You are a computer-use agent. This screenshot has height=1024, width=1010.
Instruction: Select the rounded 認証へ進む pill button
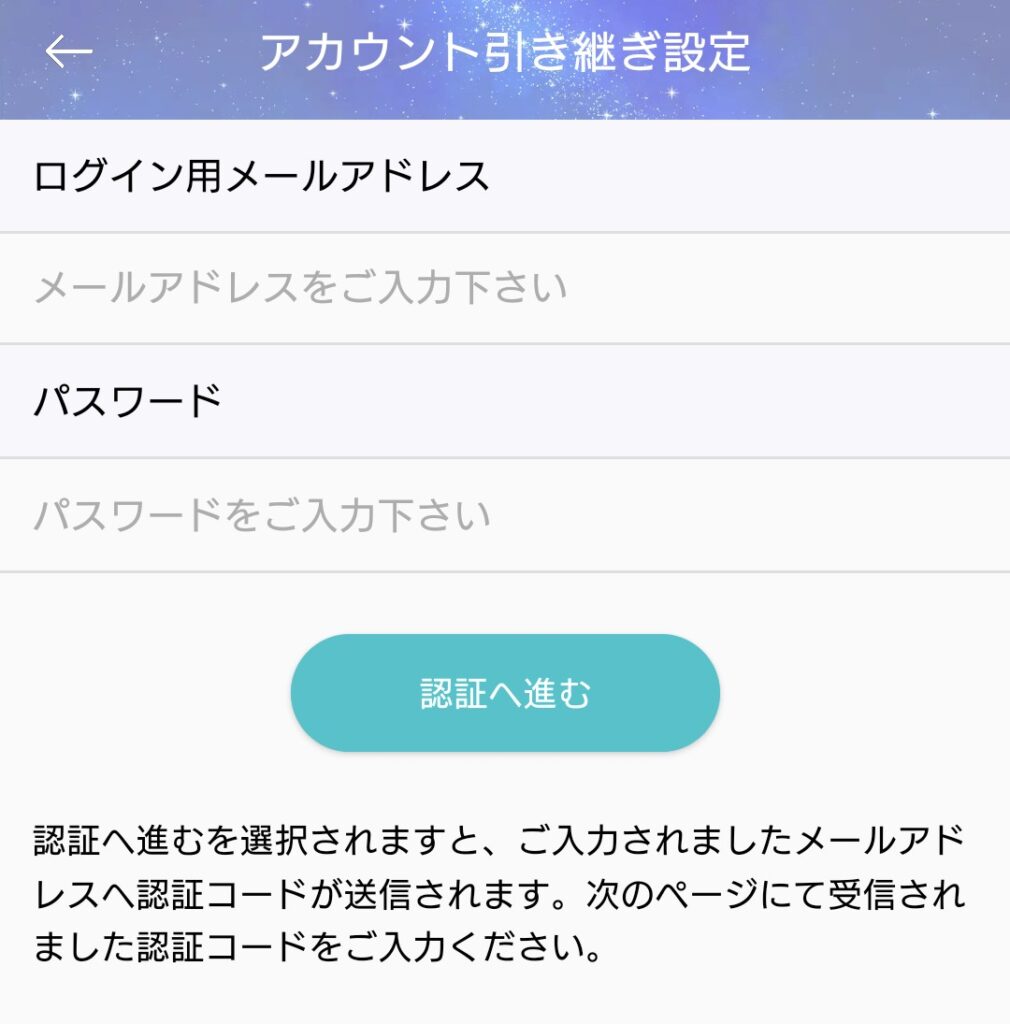click(505, 690)
